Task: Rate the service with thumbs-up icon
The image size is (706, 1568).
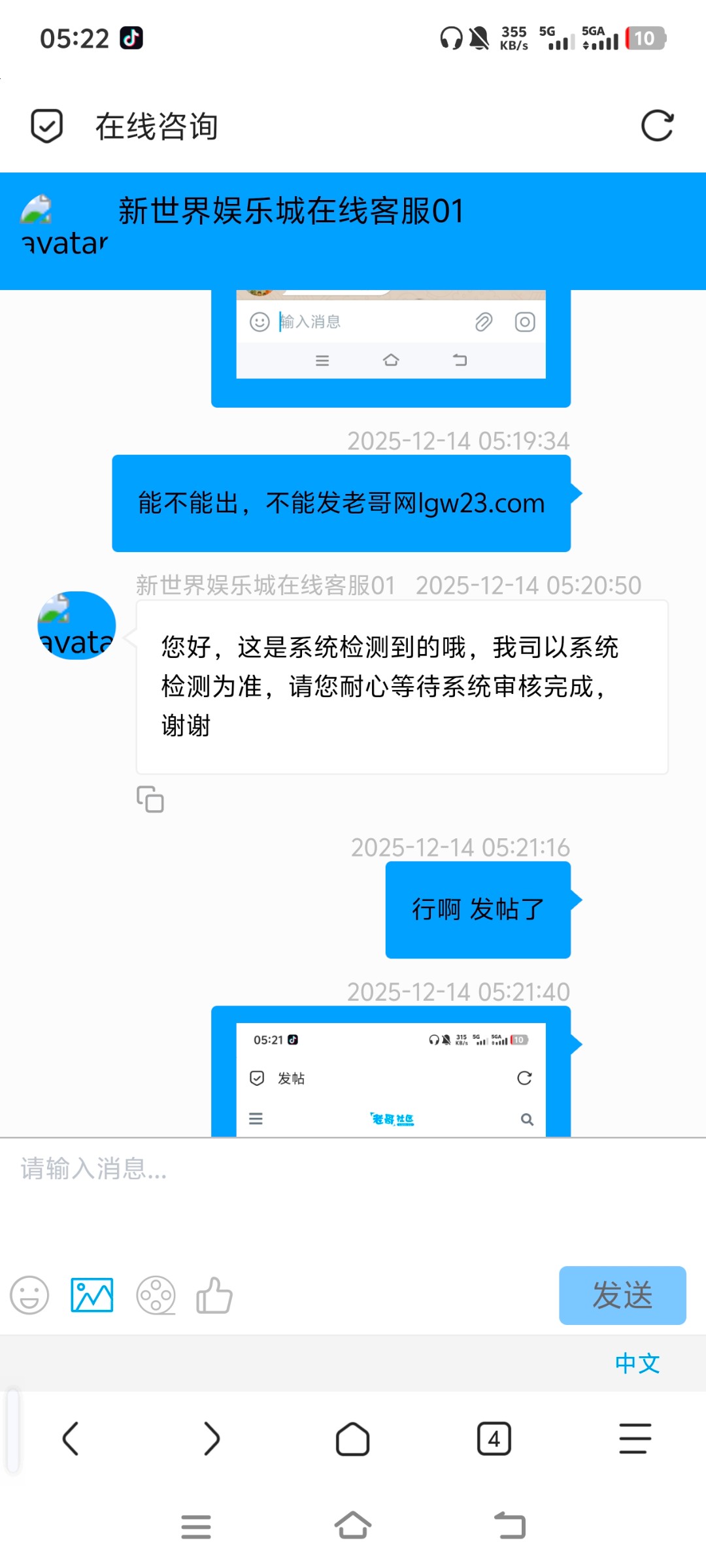Action: pyautogui.click(x=214, y=1295)
